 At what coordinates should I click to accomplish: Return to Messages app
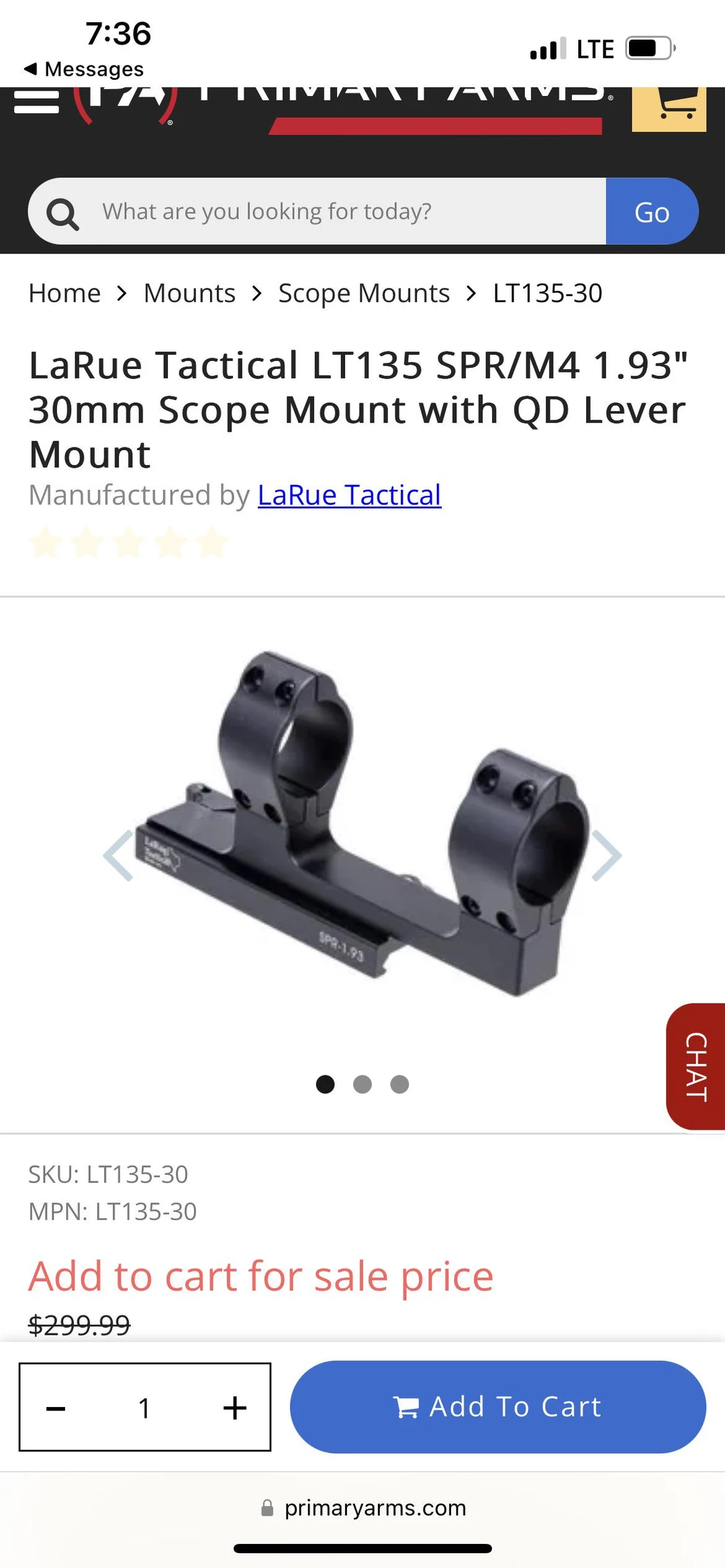pyautogui.click(x=85, y=68)
